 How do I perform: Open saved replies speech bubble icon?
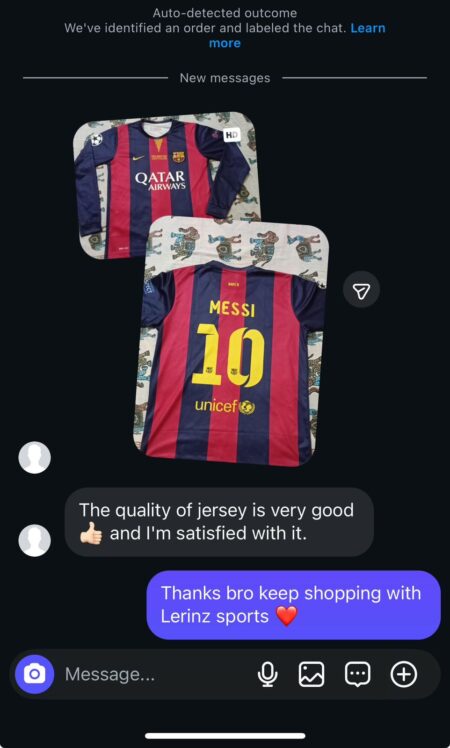[x=357, y=674]
